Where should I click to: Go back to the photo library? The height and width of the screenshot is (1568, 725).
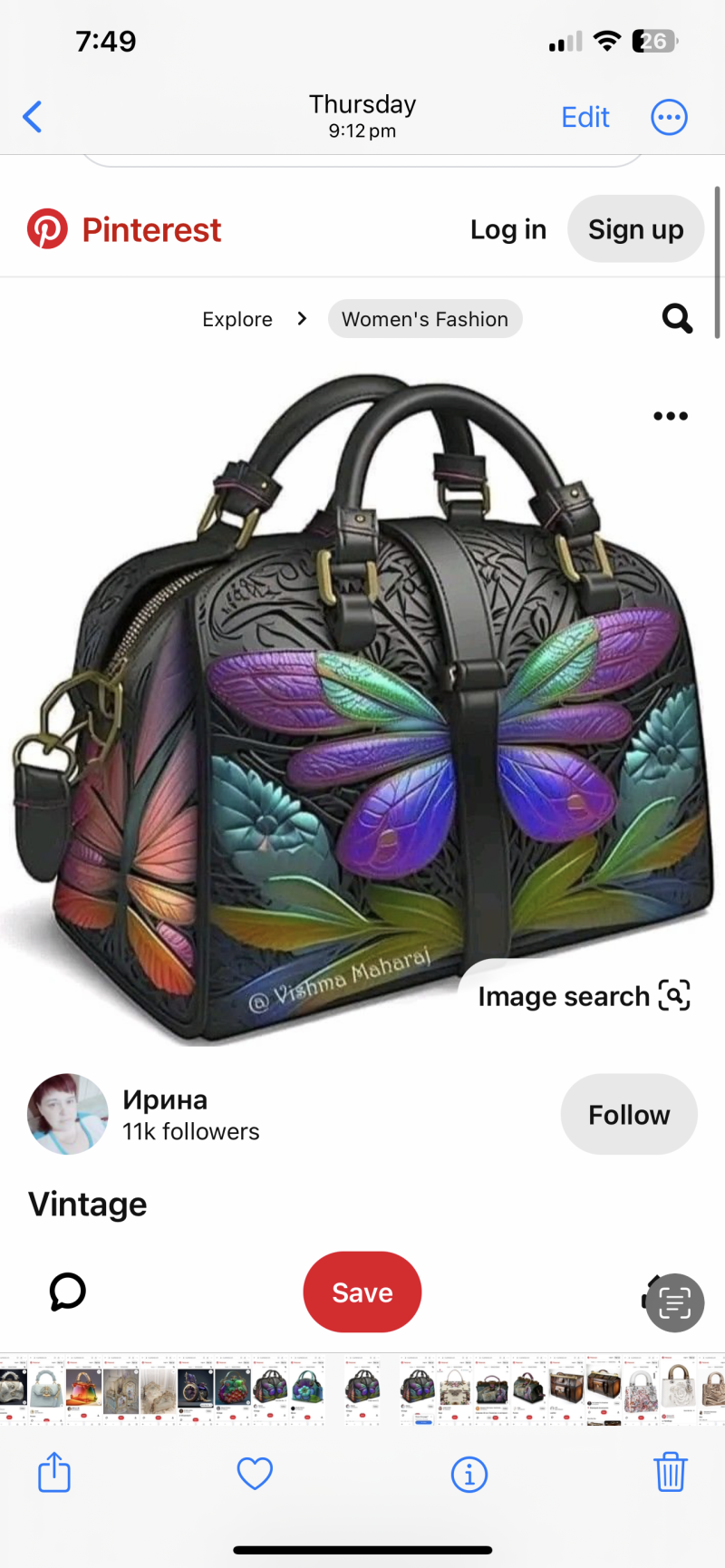[33, 117]
